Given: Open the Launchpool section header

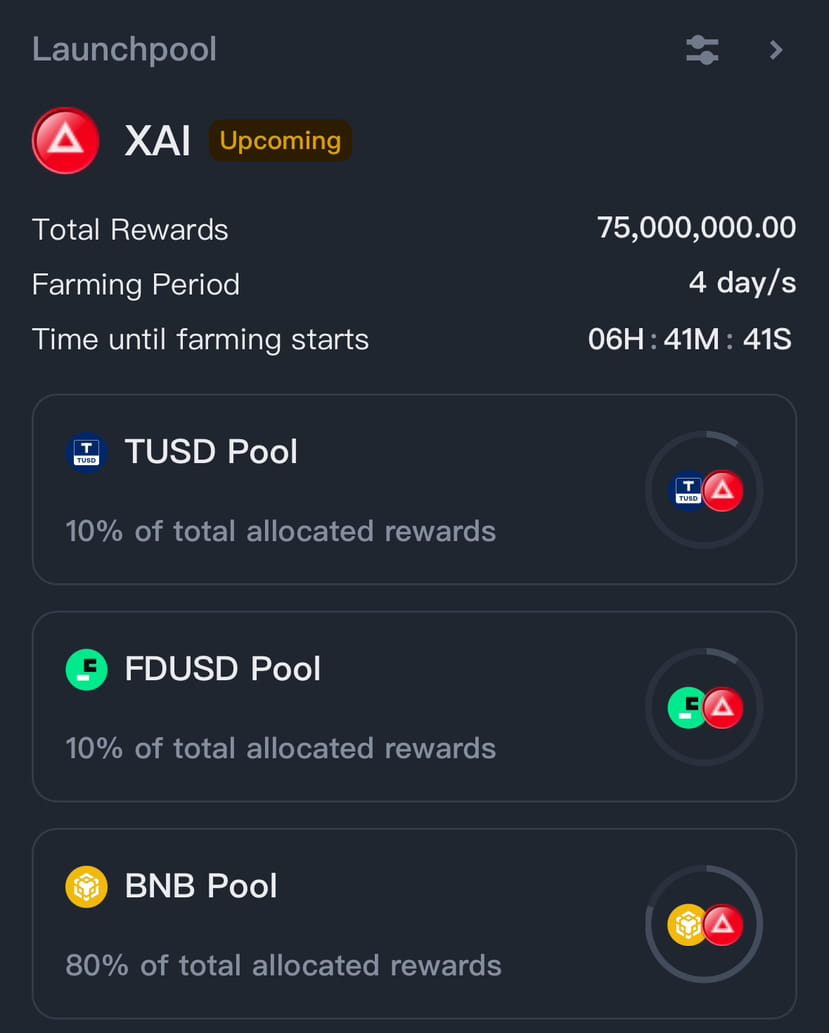Looking at the screenshot, I should (x=124, y=49).
